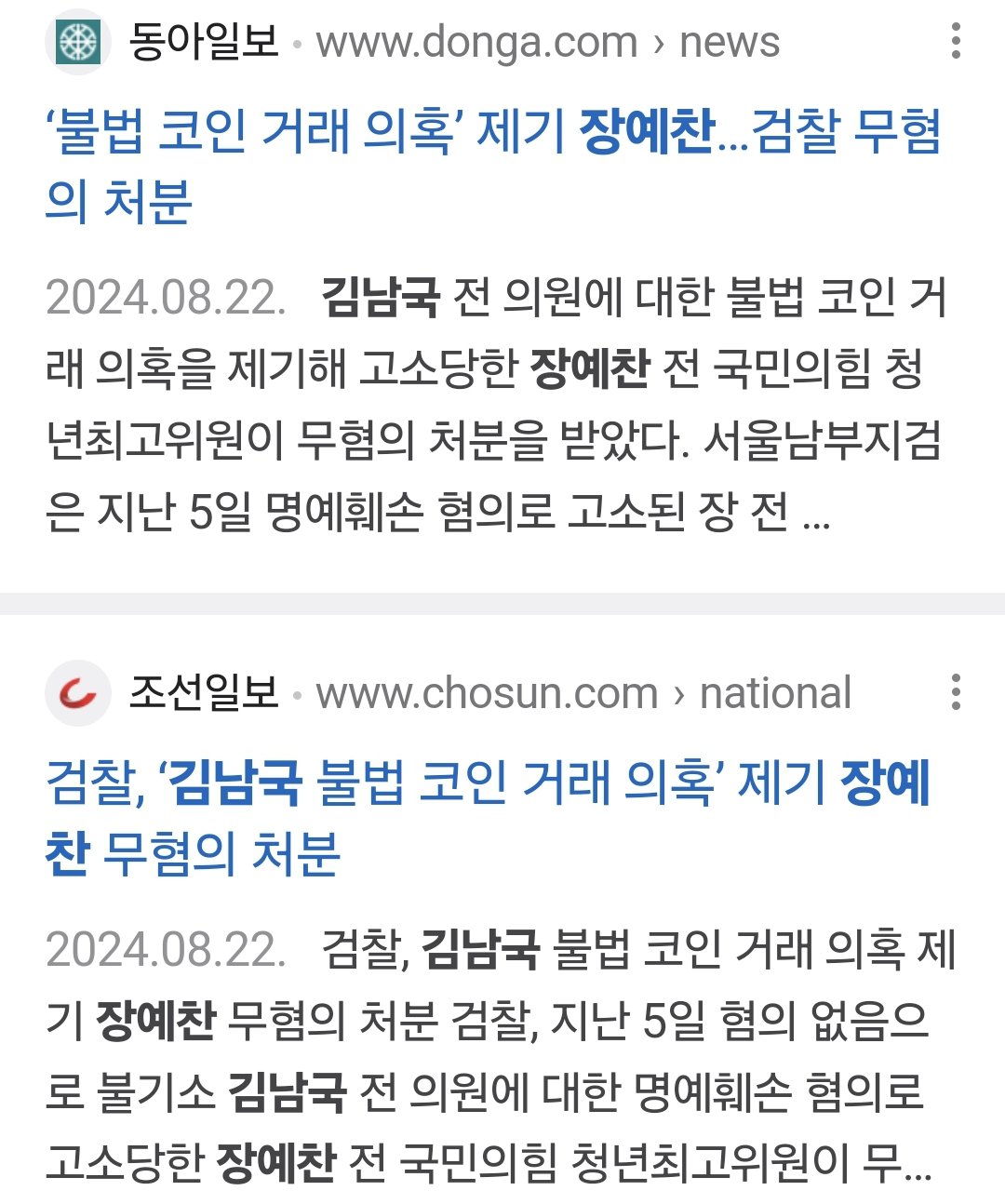Open the Donga Ilbo article headline link
Viewport: 1005px width, 1204px height.
(493, 132)
